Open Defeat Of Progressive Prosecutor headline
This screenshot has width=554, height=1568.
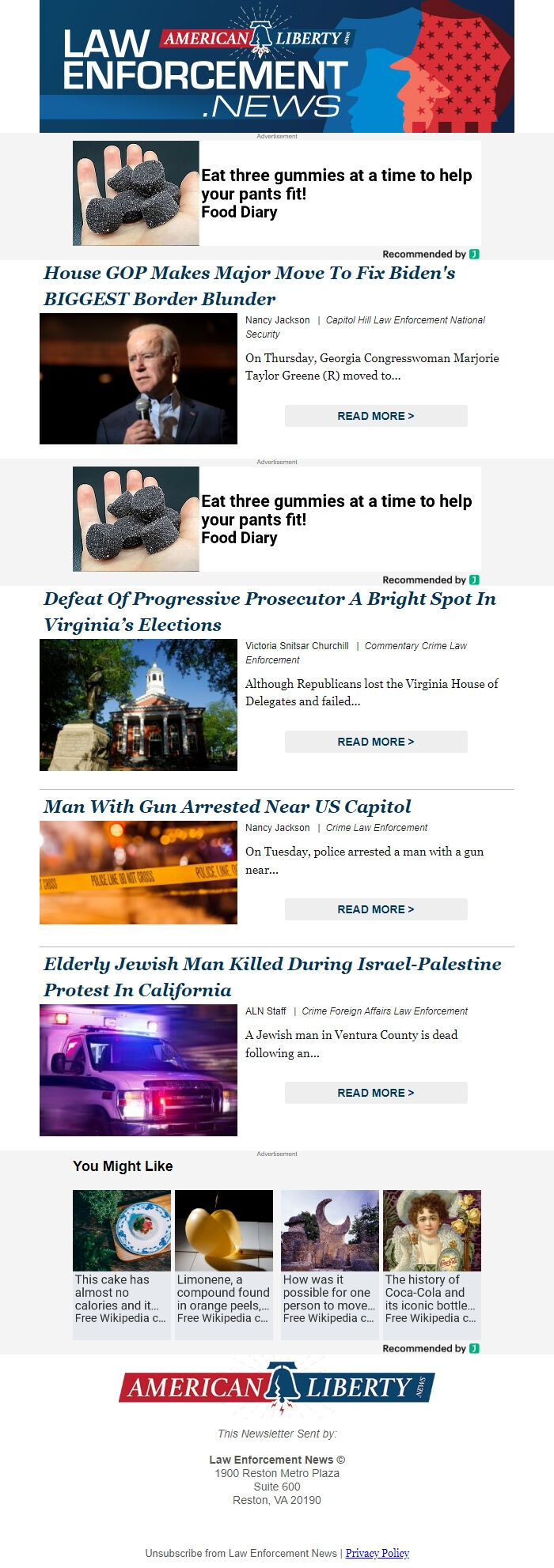tap(269, 611)
